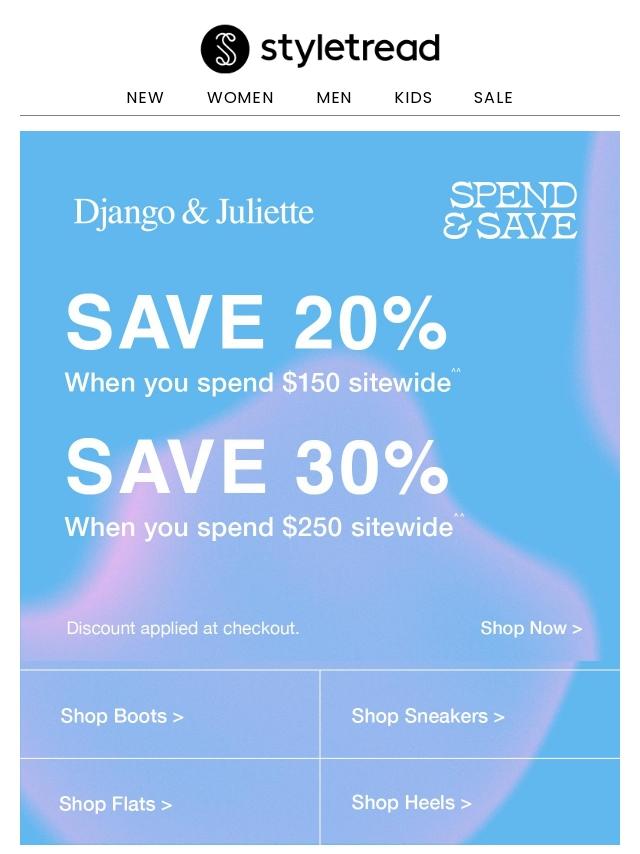640x854 pixels.
Task: Select Shop Heels
Action: tap(411, 803)
